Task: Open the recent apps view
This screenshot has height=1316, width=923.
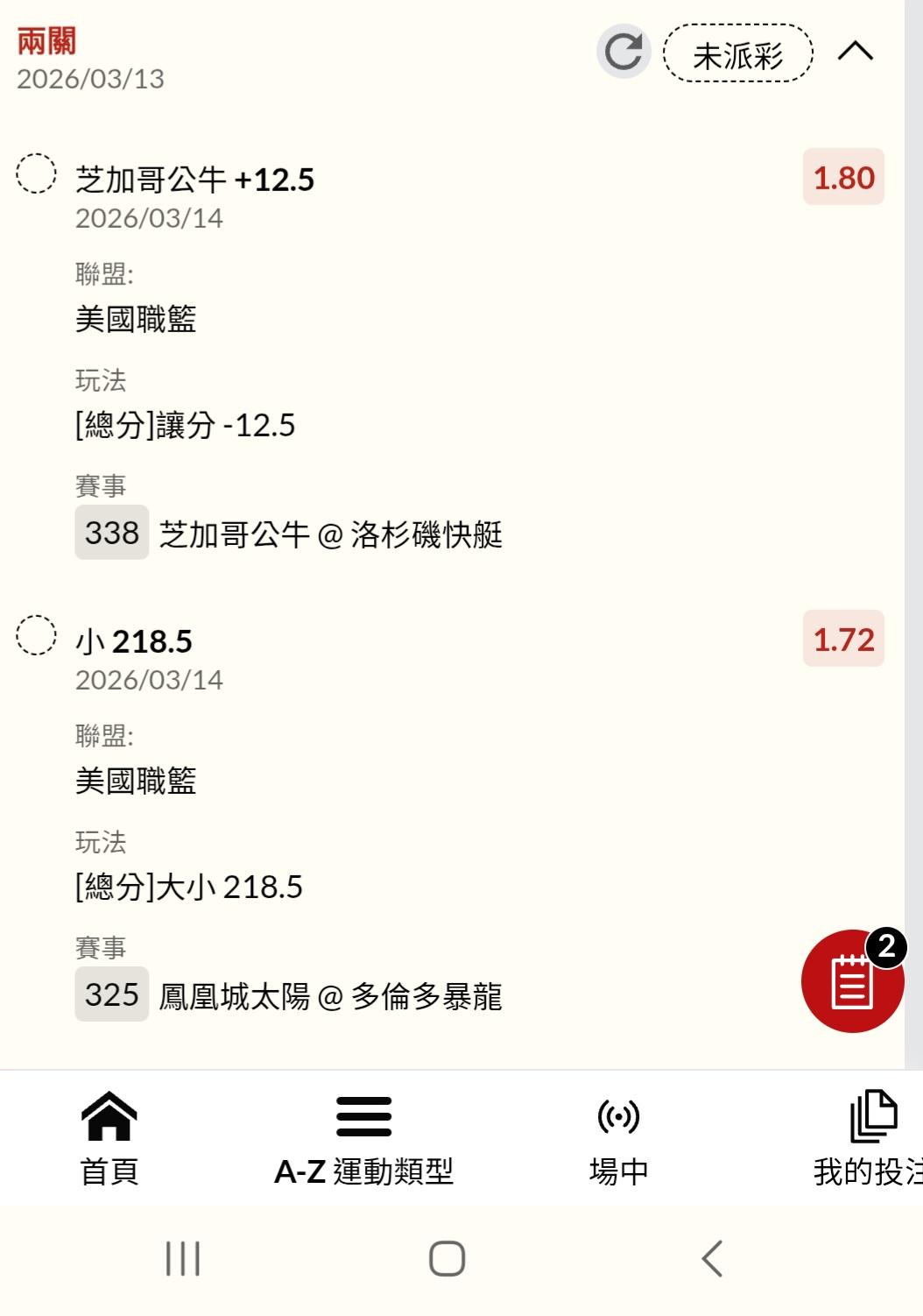Action: tap(183, 1258)
